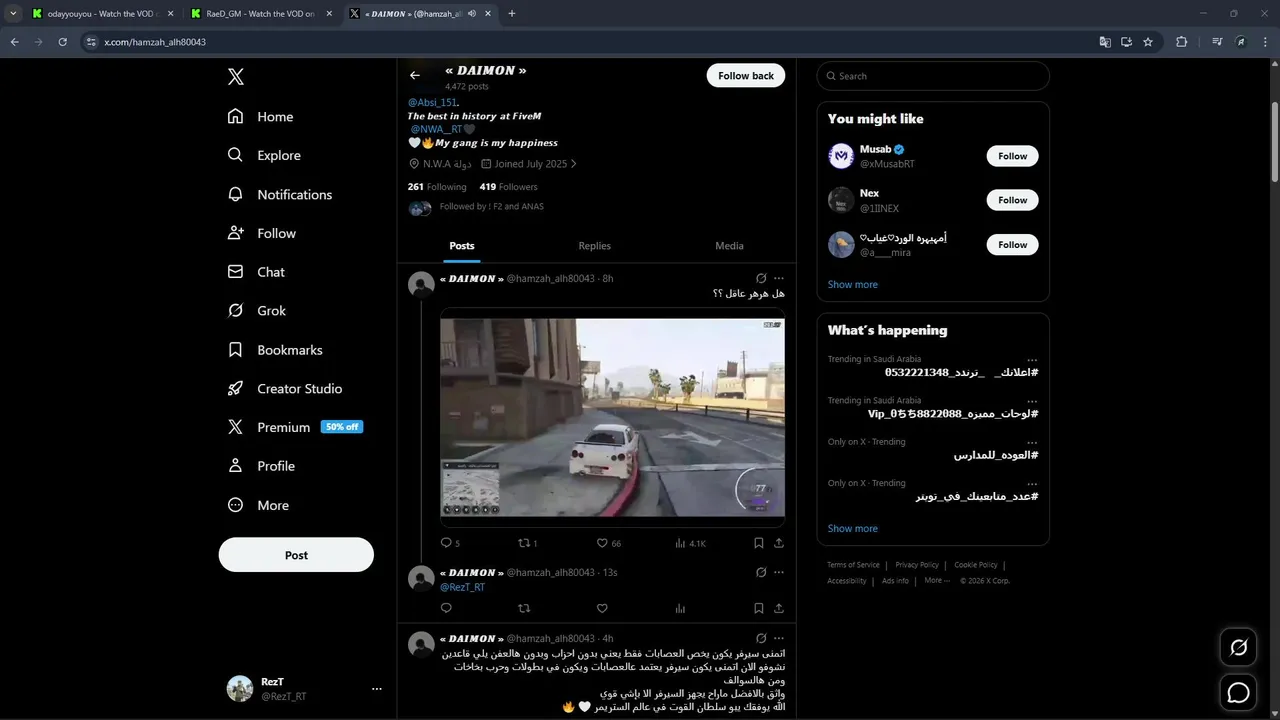Open the @RezT_RT mention link
This screenshot has width=1280, height=720.
tap(462, 588)
